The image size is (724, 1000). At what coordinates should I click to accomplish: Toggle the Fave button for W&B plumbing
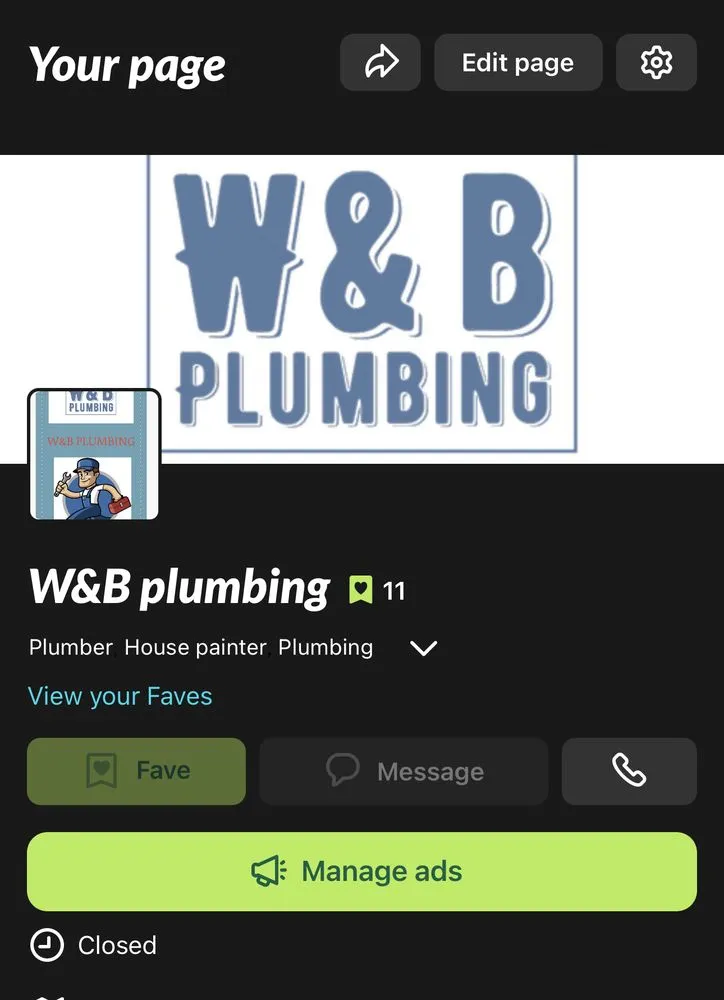(136, 770)
